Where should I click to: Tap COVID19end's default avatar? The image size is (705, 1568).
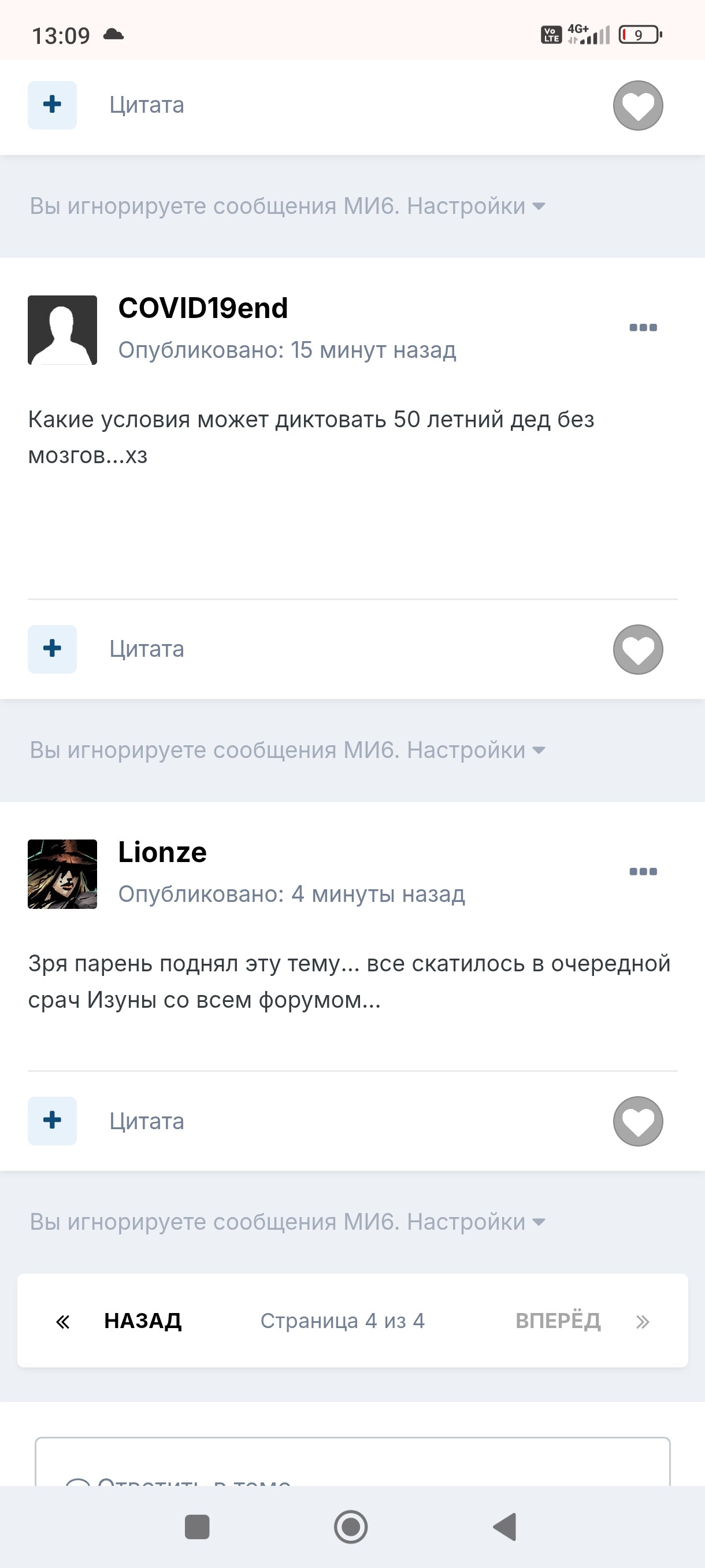tap(62, 330)
